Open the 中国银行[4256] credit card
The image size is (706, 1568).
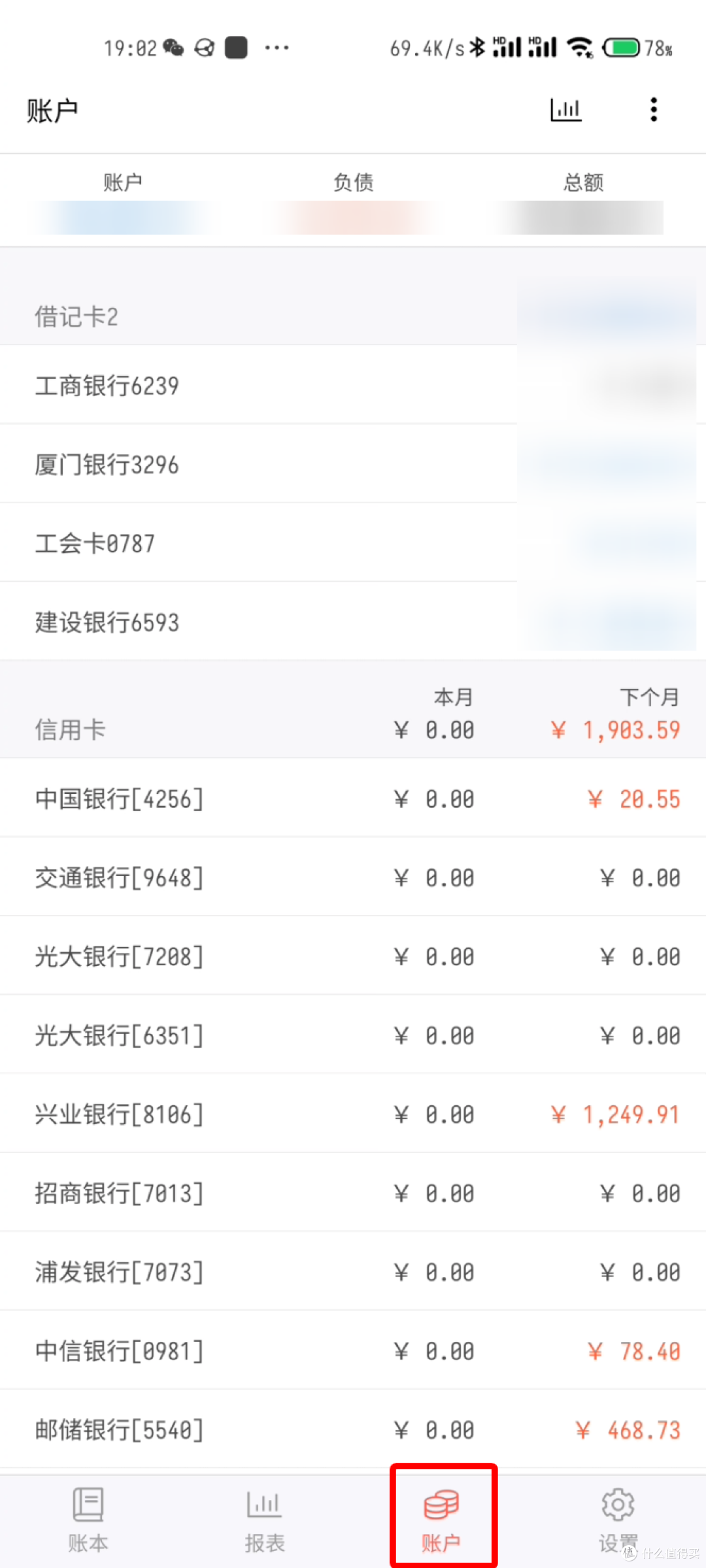(x=120, y=799)
